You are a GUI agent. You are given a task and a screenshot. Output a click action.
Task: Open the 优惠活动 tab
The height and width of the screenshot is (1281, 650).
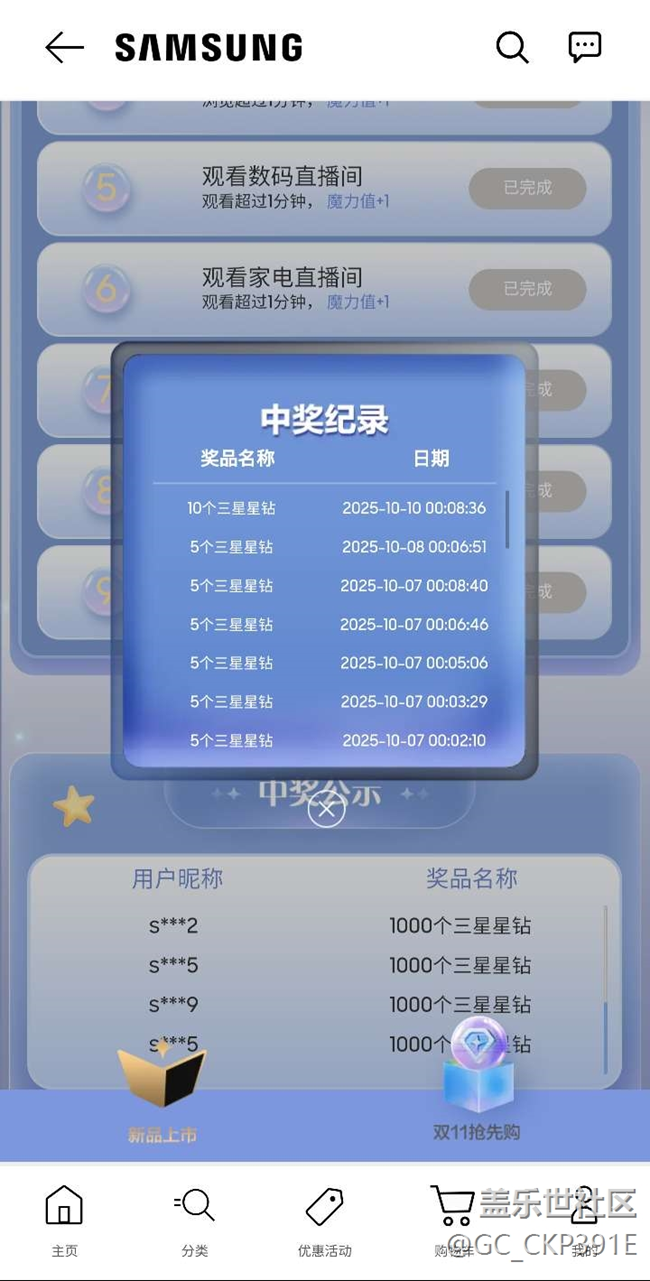point(325,1218)
